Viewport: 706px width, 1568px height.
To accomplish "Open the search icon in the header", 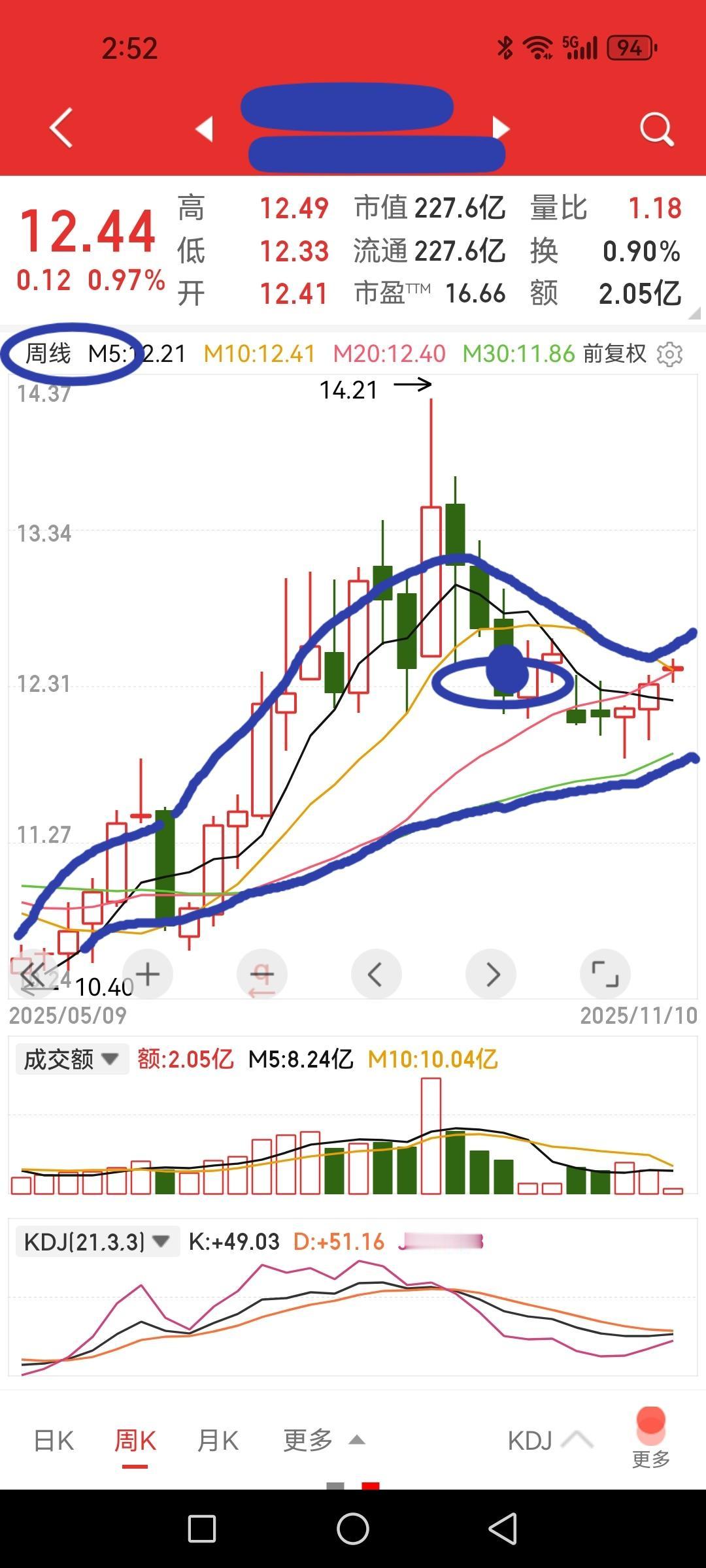I will pyautogui.click(x=657, y=128).
